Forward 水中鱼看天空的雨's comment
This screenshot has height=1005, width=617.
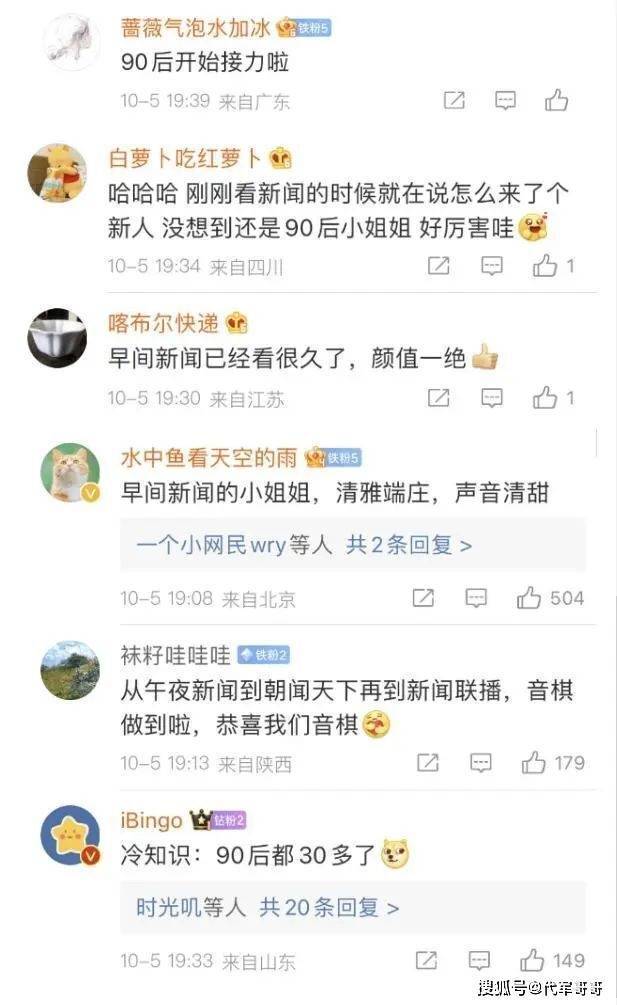click(424, 598)
